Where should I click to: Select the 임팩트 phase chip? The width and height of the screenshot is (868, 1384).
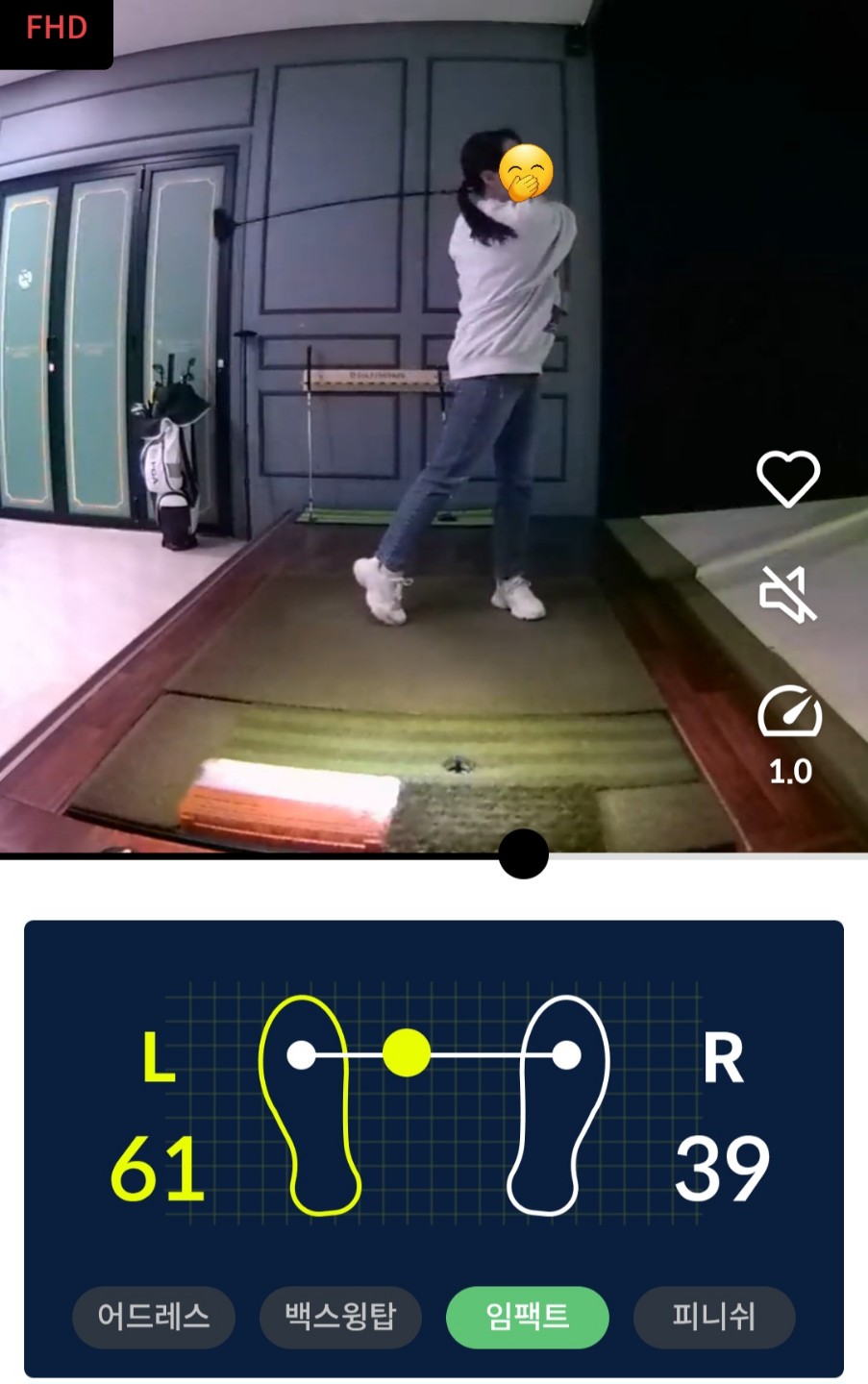tap(527, 1316)
